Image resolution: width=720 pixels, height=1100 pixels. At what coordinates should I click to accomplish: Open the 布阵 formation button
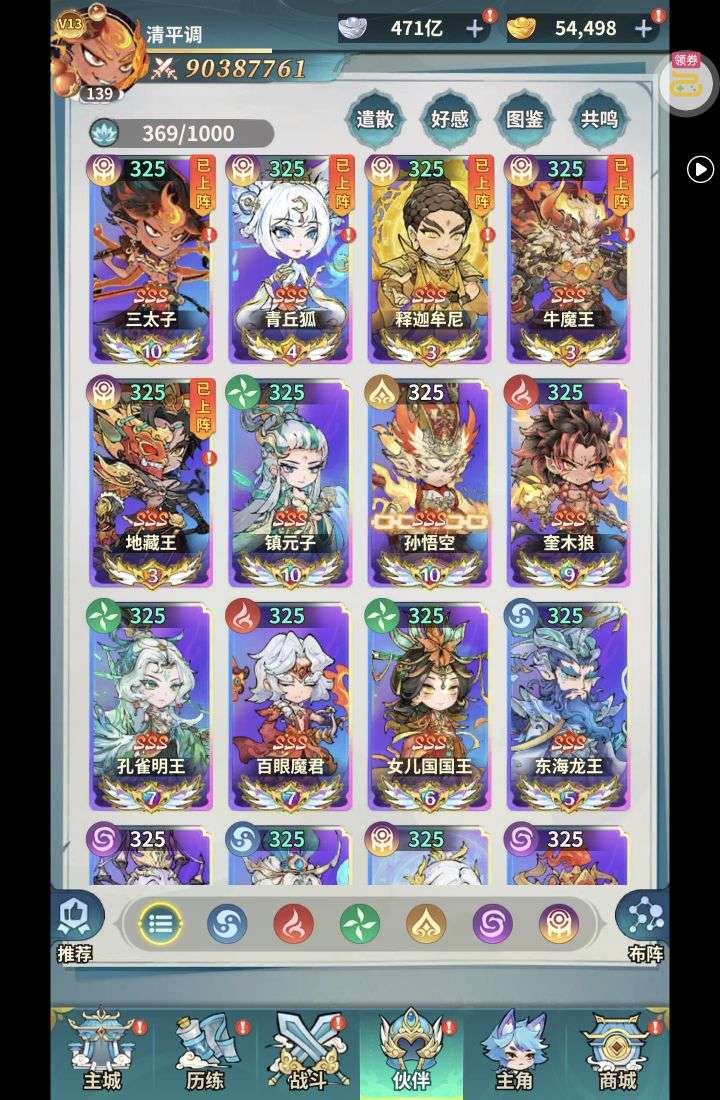pyautogui.click(x=644, y=925)
